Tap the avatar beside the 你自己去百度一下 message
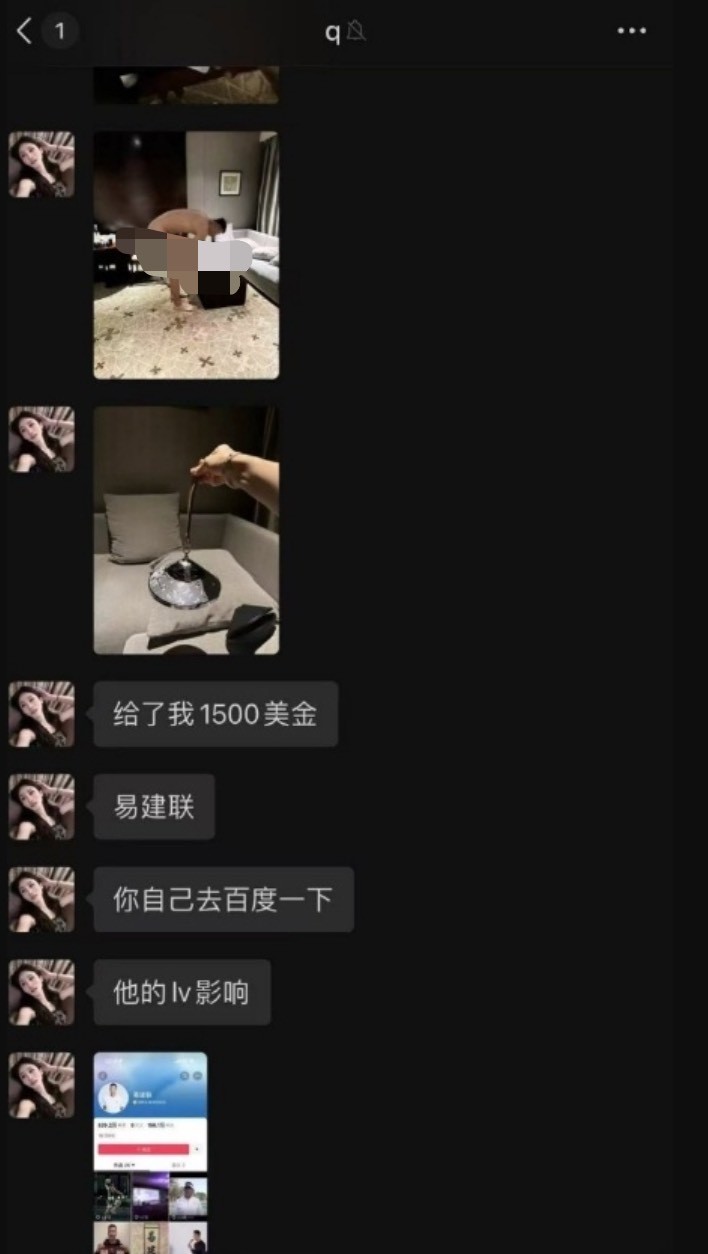Screen dimensions: 708x1254 click(x=41, y=899)
